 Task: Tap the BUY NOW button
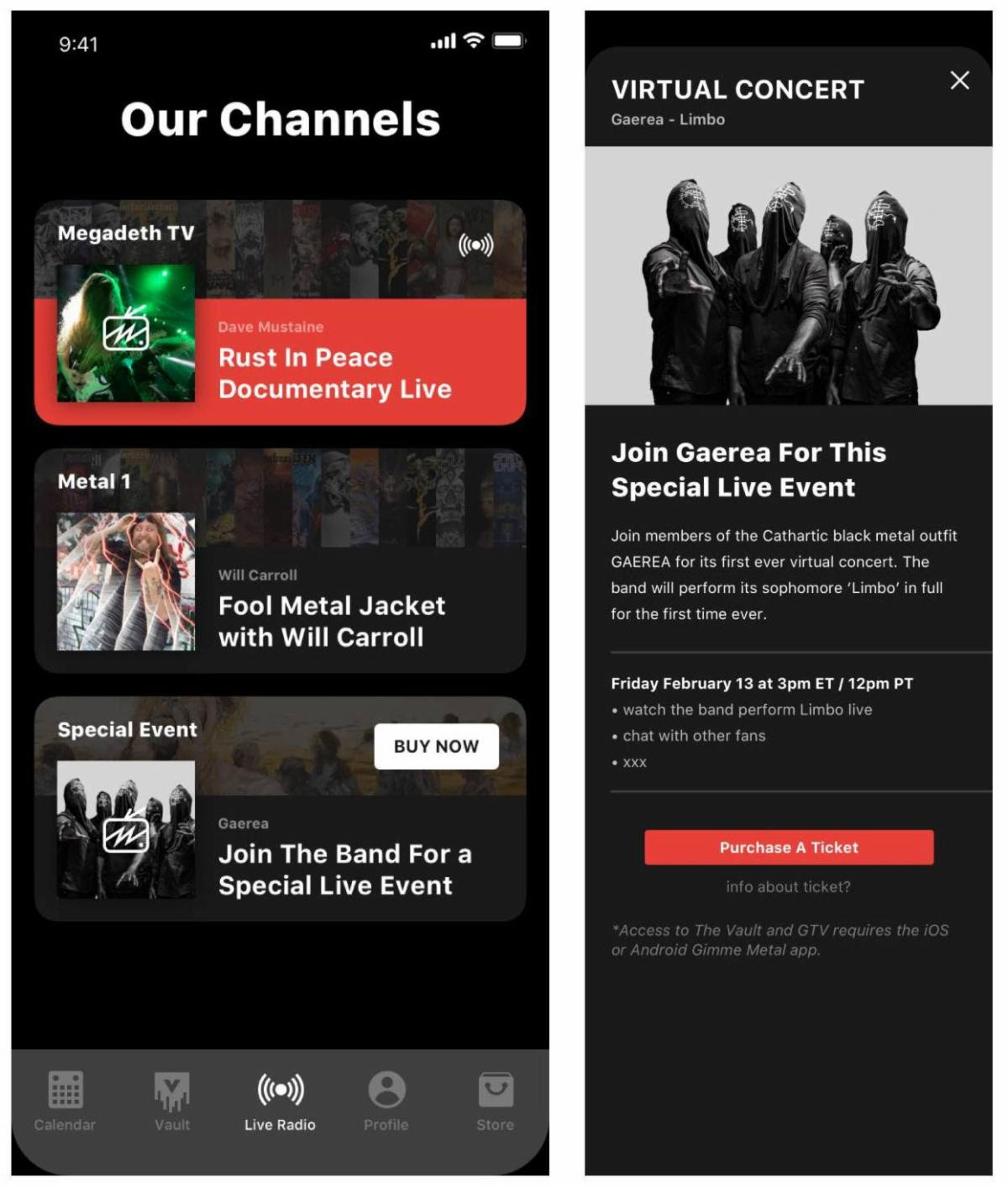pos(436,746)
